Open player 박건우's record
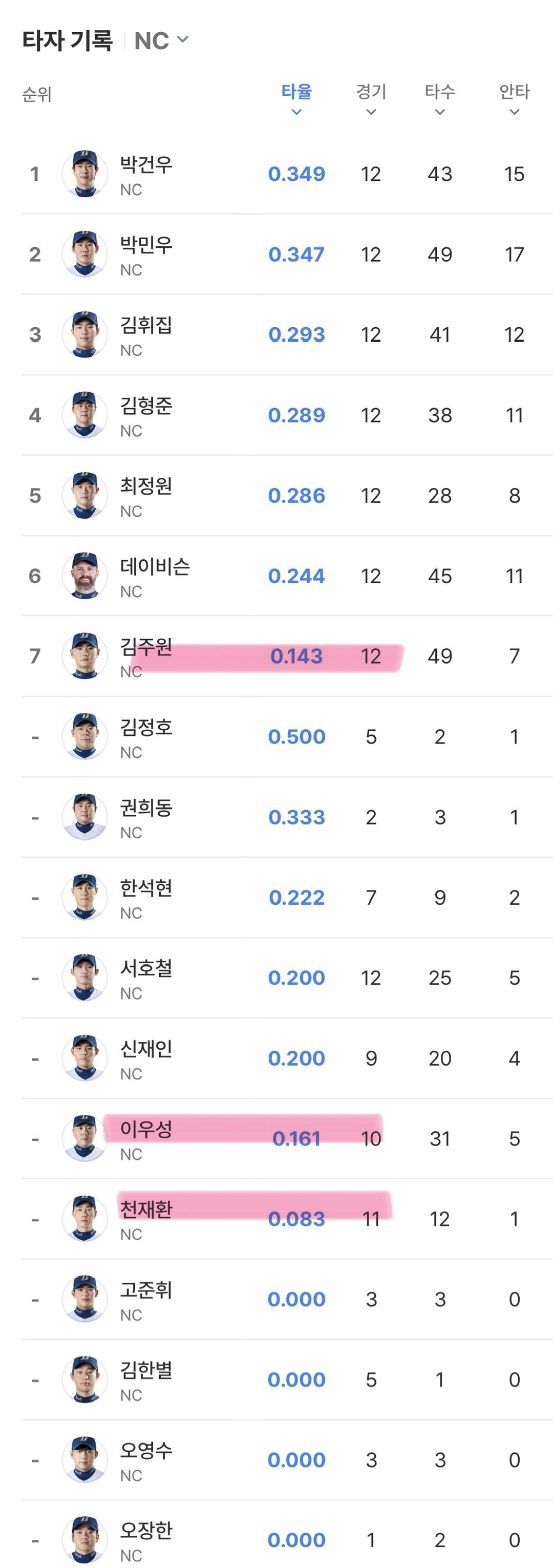This screenshot has width=553, height=1568. click(x=287, y=174)
